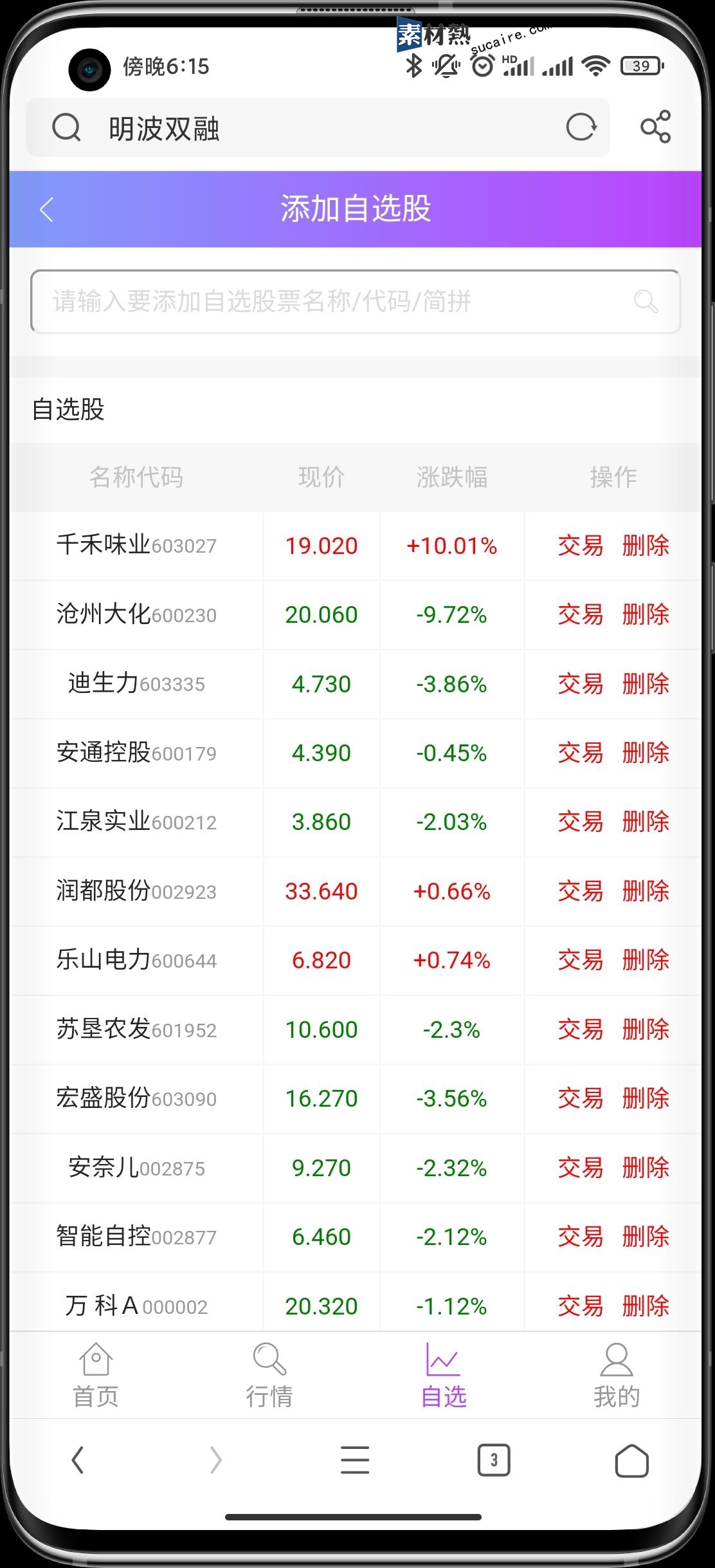Viewport: 715px width, 1568px height.
Task: Delete 万科A from watchlist
Action: pyautogui.click(x=646, y=1306)
